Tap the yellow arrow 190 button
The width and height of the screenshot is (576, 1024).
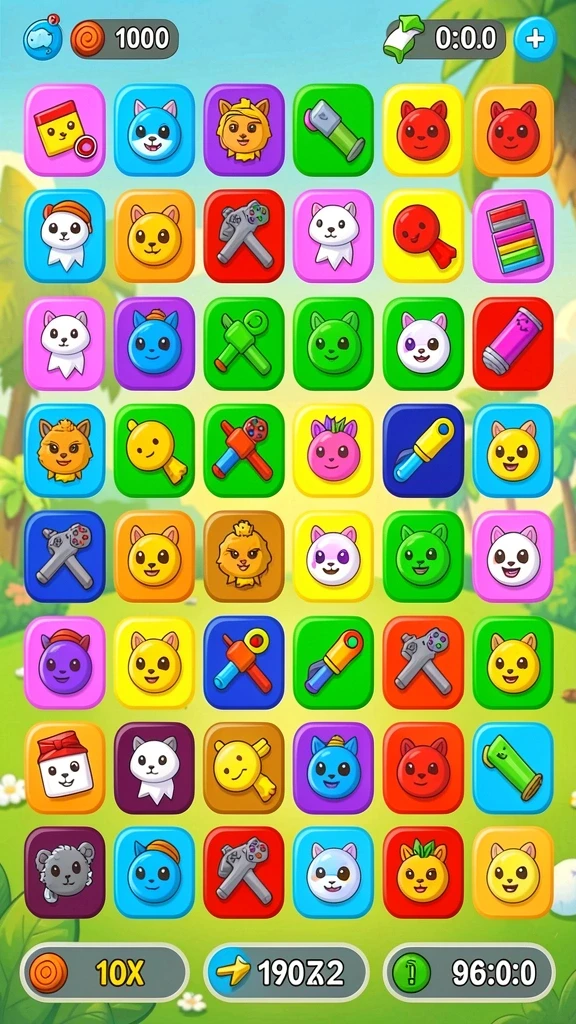(286, 972)
